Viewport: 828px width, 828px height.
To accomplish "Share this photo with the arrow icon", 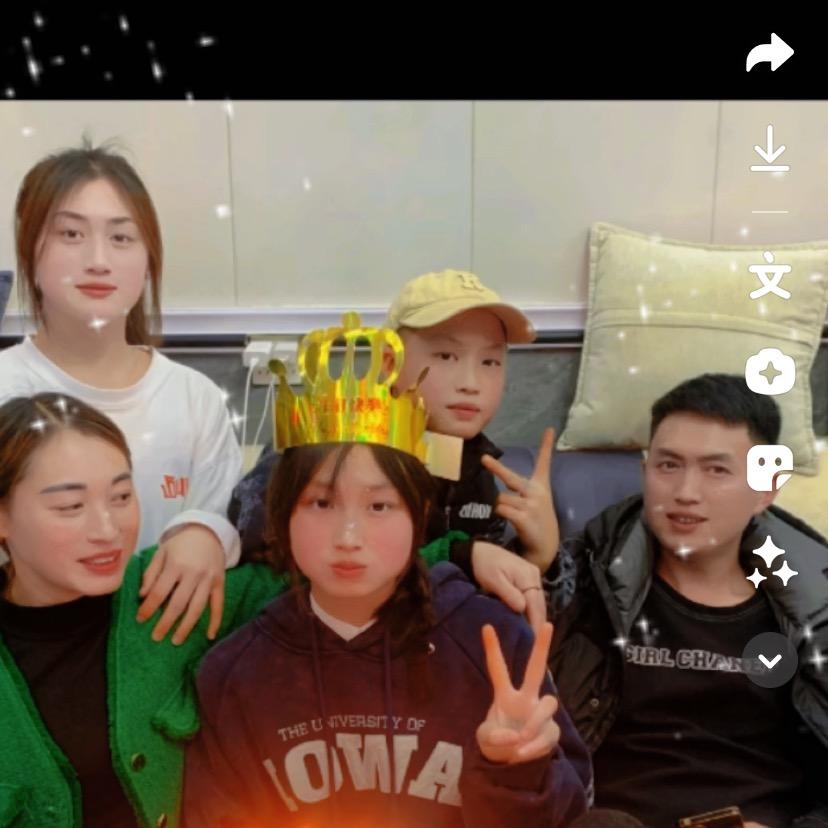I will [769, 54].
